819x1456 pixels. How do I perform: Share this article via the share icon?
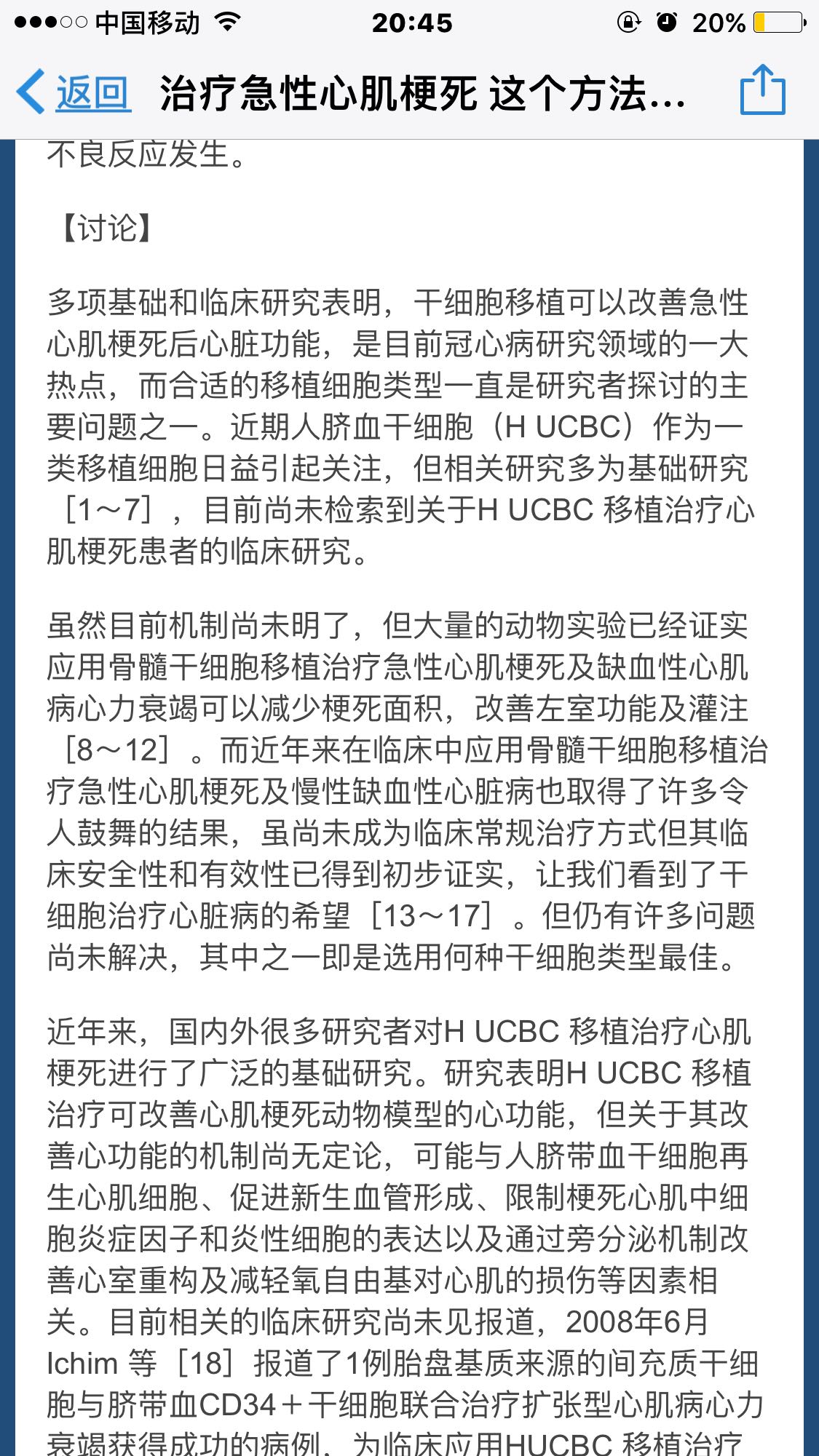[762, 91]
